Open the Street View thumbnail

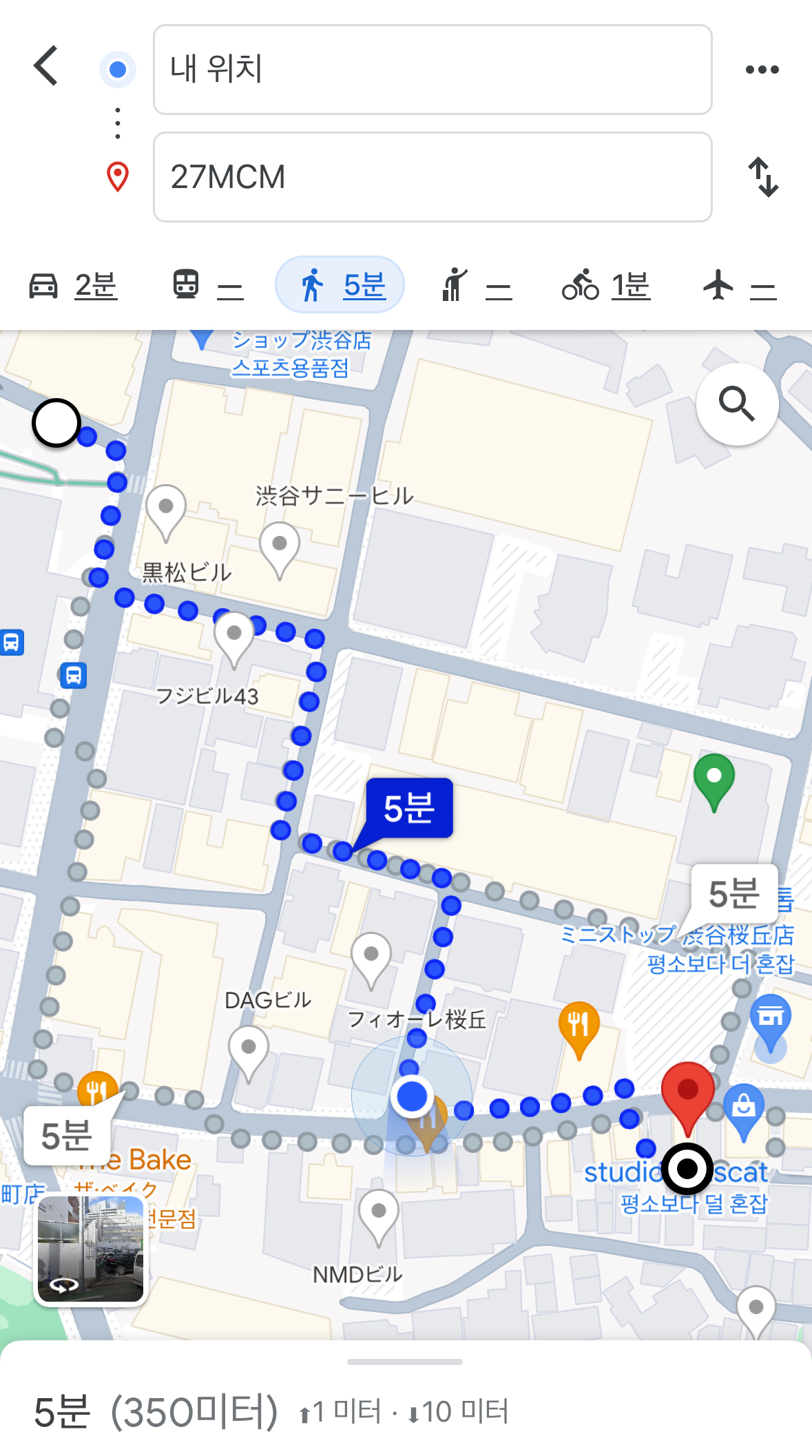[91, 1249]
